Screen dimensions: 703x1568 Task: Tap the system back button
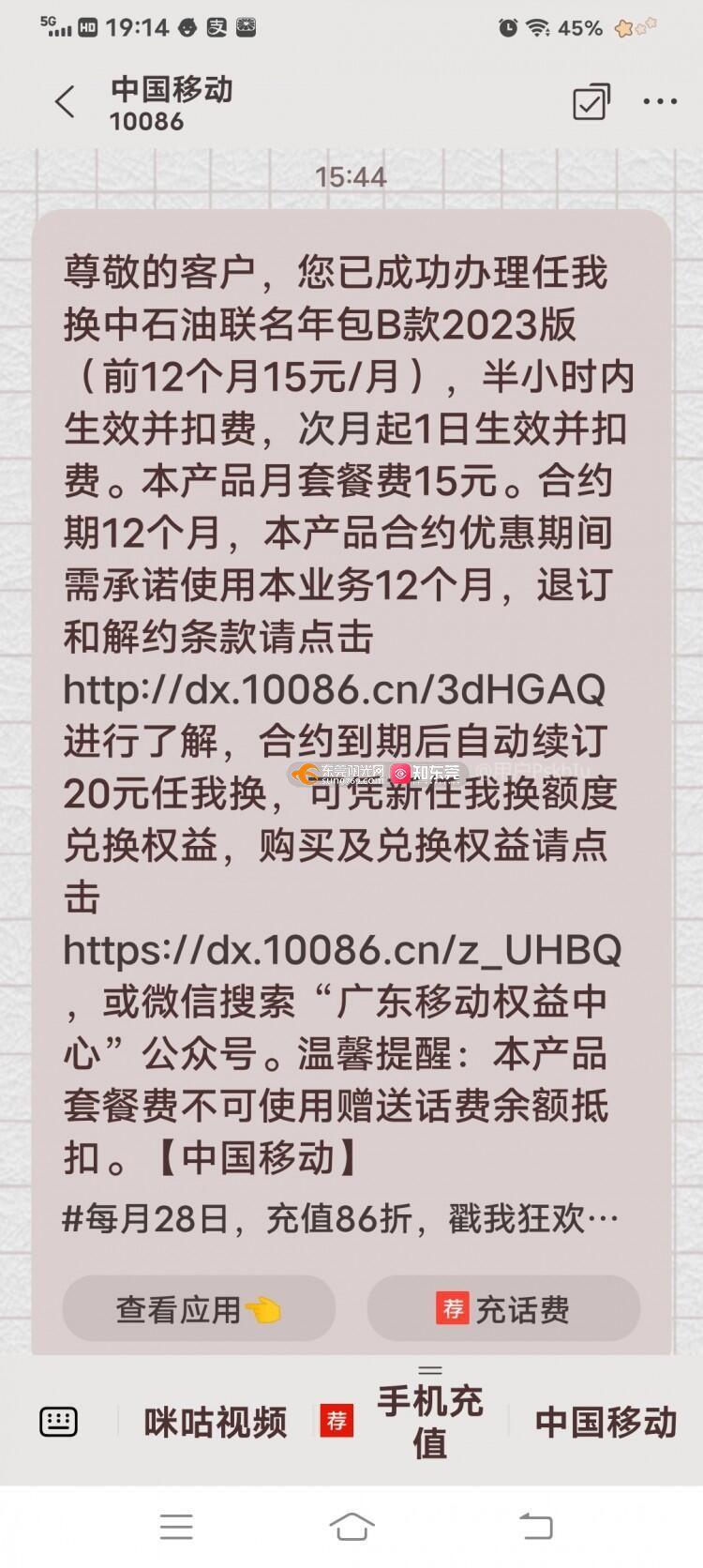click(x=535, y=1526)
